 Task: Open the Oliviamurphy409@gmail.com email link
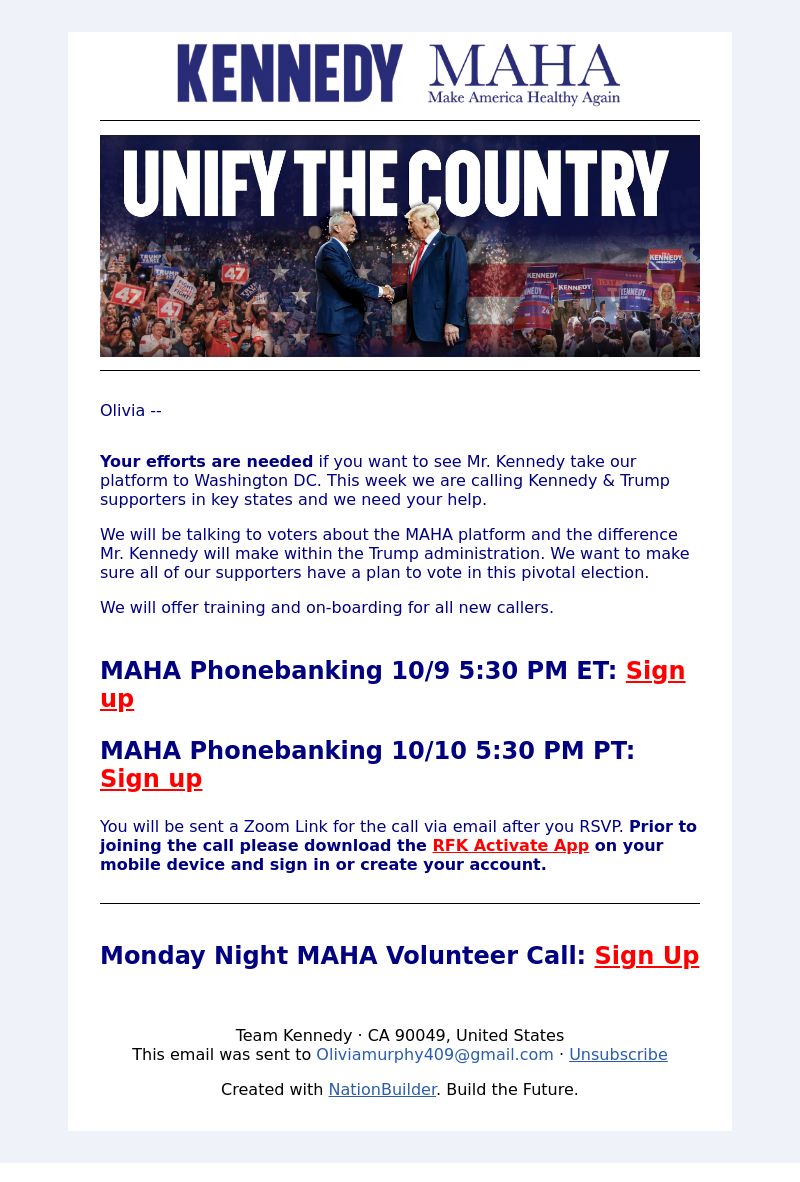tap(434, 1055)
